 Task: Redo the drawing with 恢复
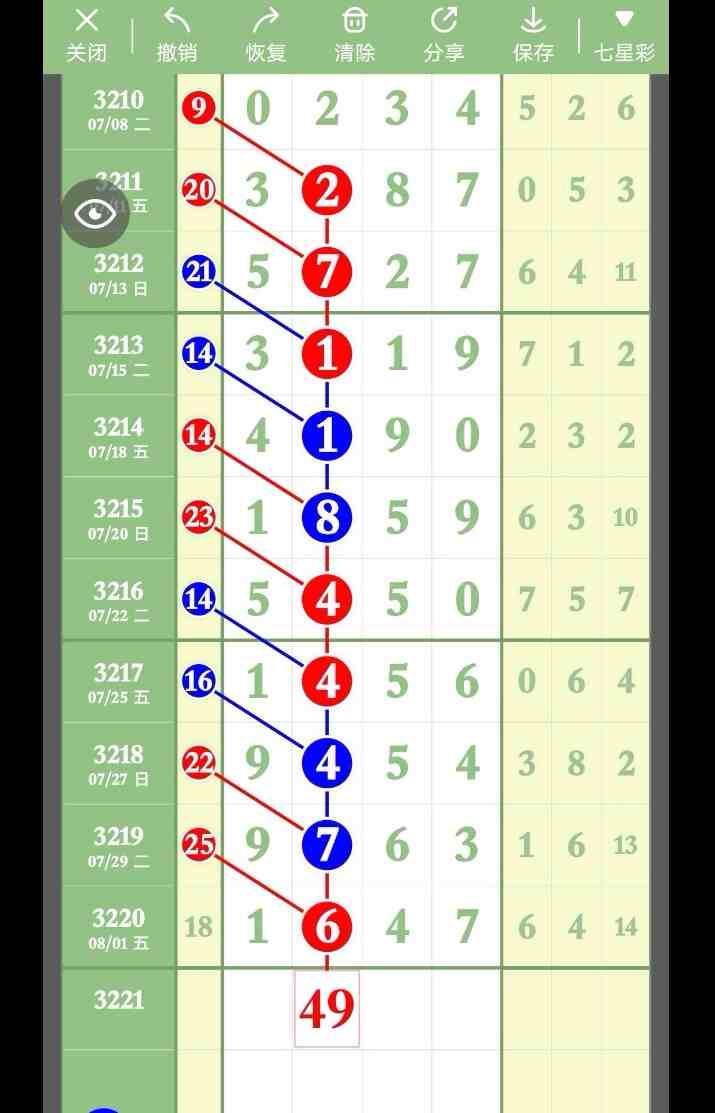[266, 34]
